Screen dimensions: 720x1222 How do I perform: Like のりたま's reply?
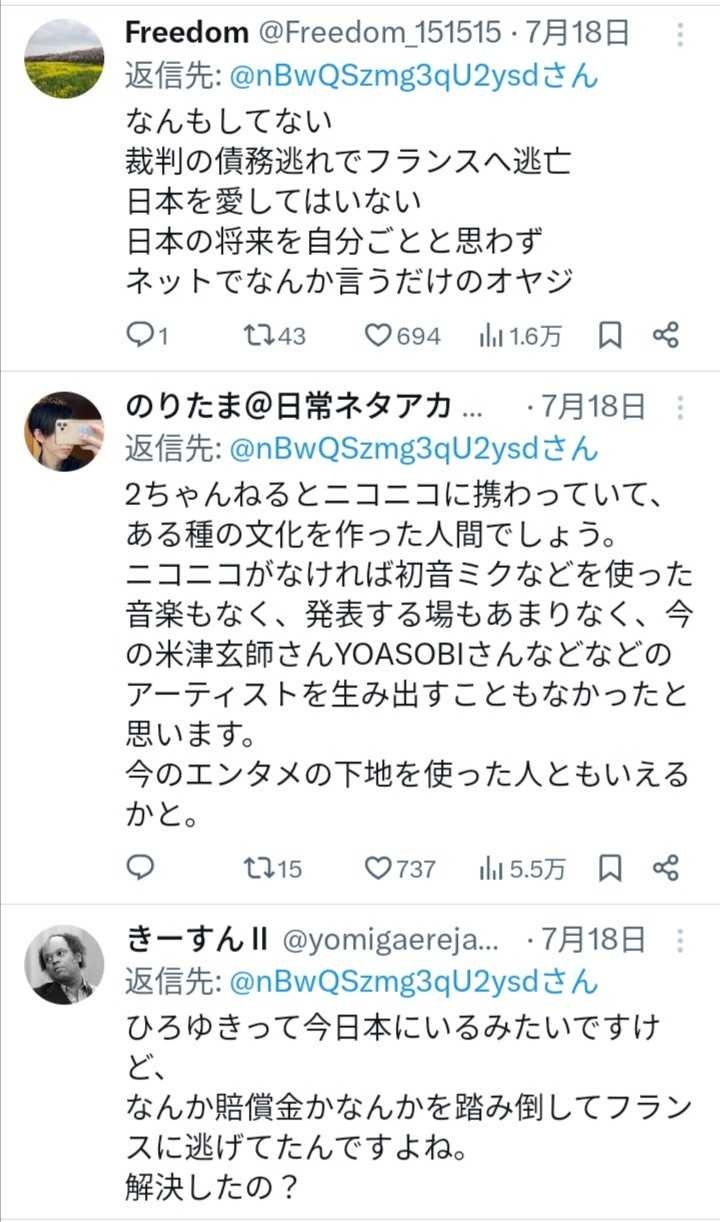pyautogui.click(x=377, y=868)
